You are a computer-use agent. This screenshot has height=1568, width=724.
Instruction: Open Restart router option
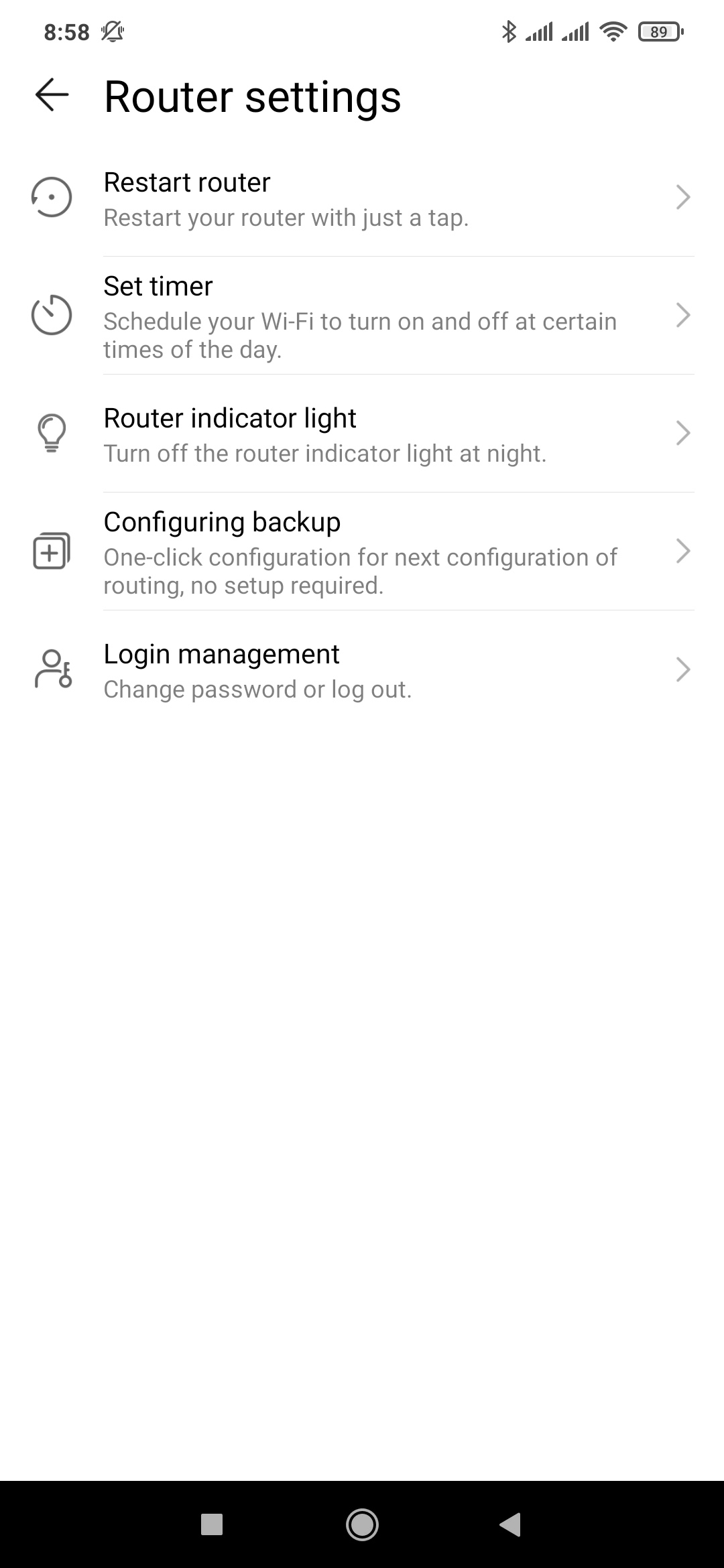pyautogui.click(x=362, y=199)
